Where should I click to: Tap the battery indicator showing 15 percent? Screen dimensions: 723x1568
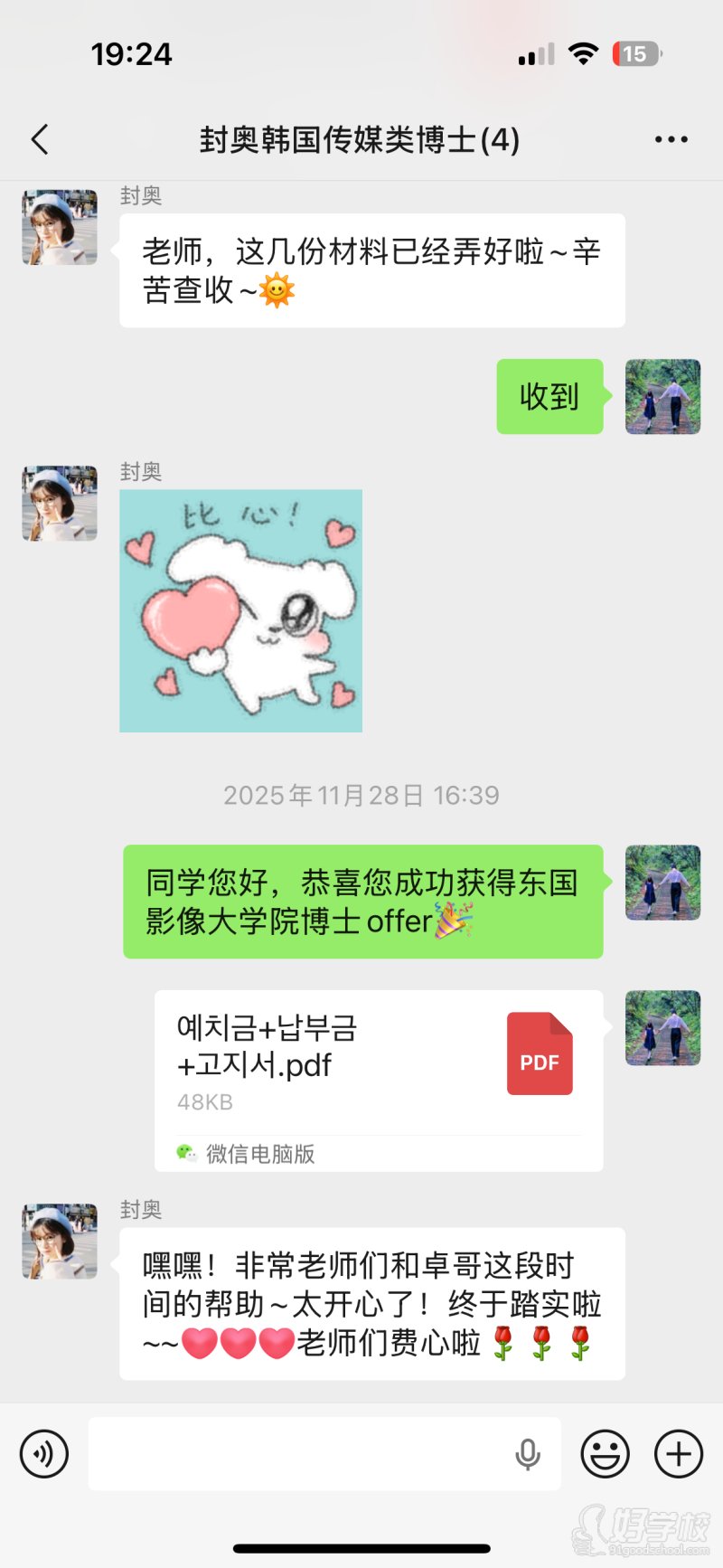coord(636,53)
